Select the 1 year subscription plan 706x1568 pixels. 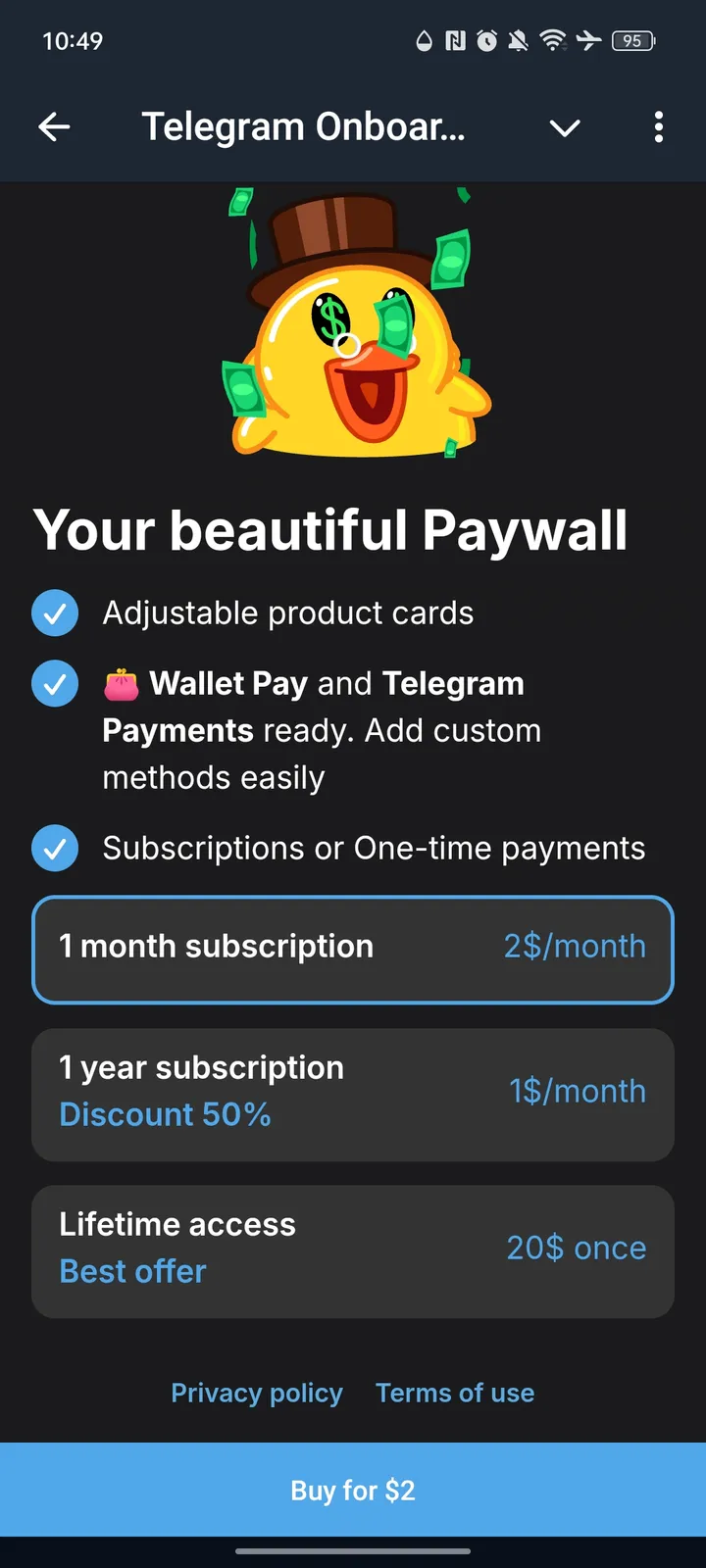pyautogui.click(x=353, y=1091)
